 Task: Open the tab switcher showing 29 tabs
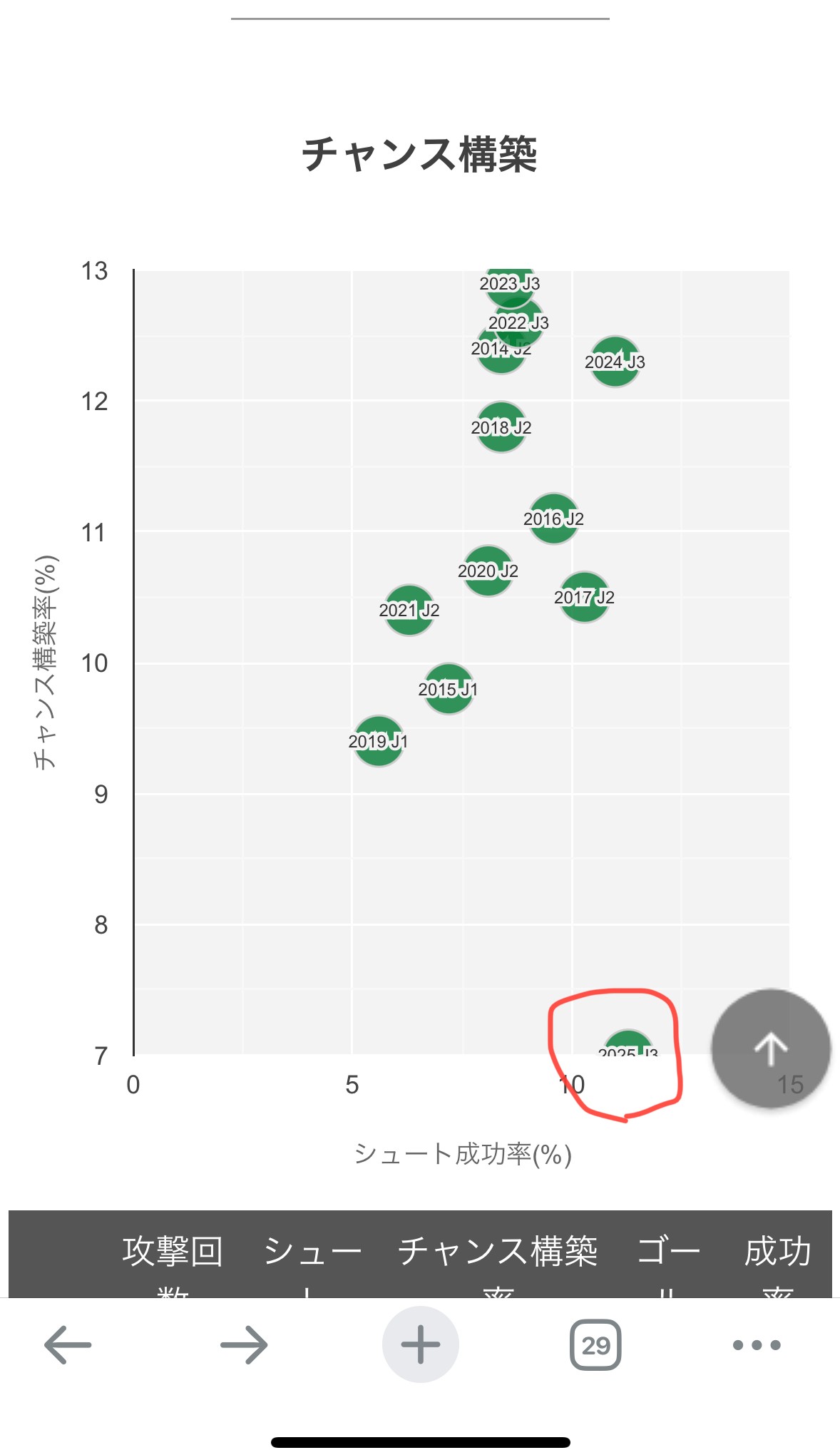tap(595, 1345)
